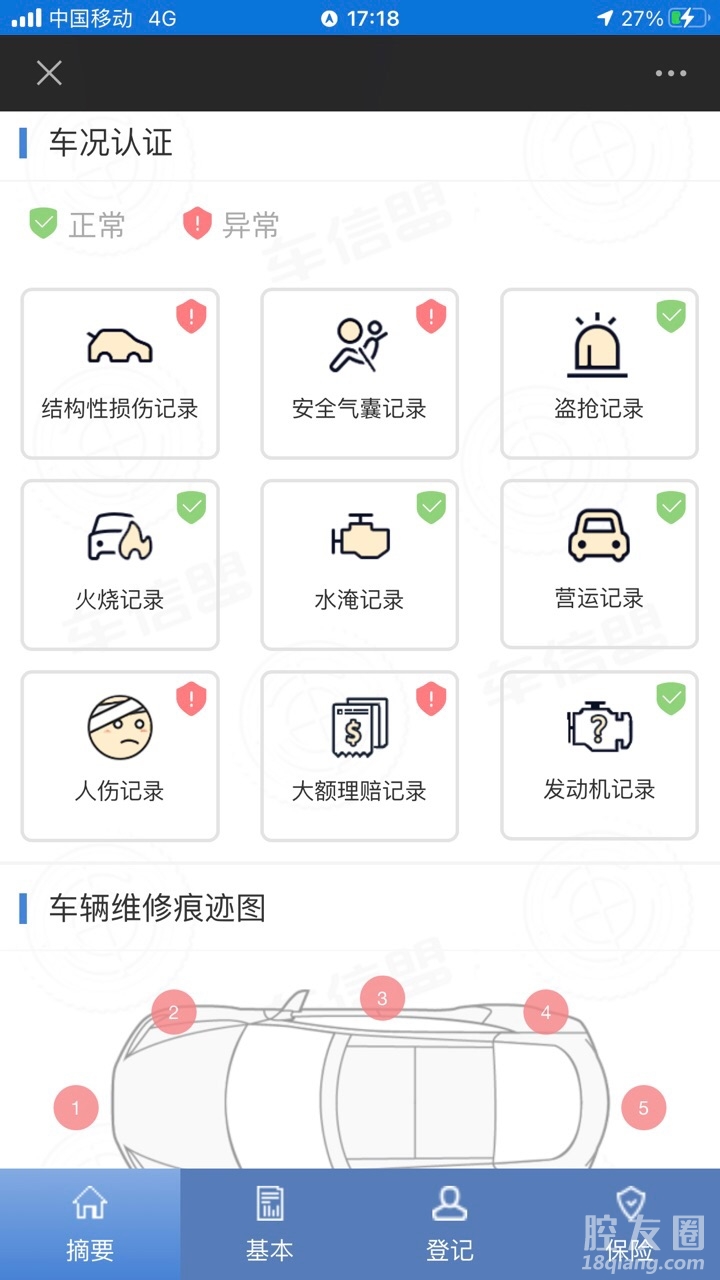Open the 发动机记录 card
This screenshot has height=1280, width=720.
click(599, 756)
